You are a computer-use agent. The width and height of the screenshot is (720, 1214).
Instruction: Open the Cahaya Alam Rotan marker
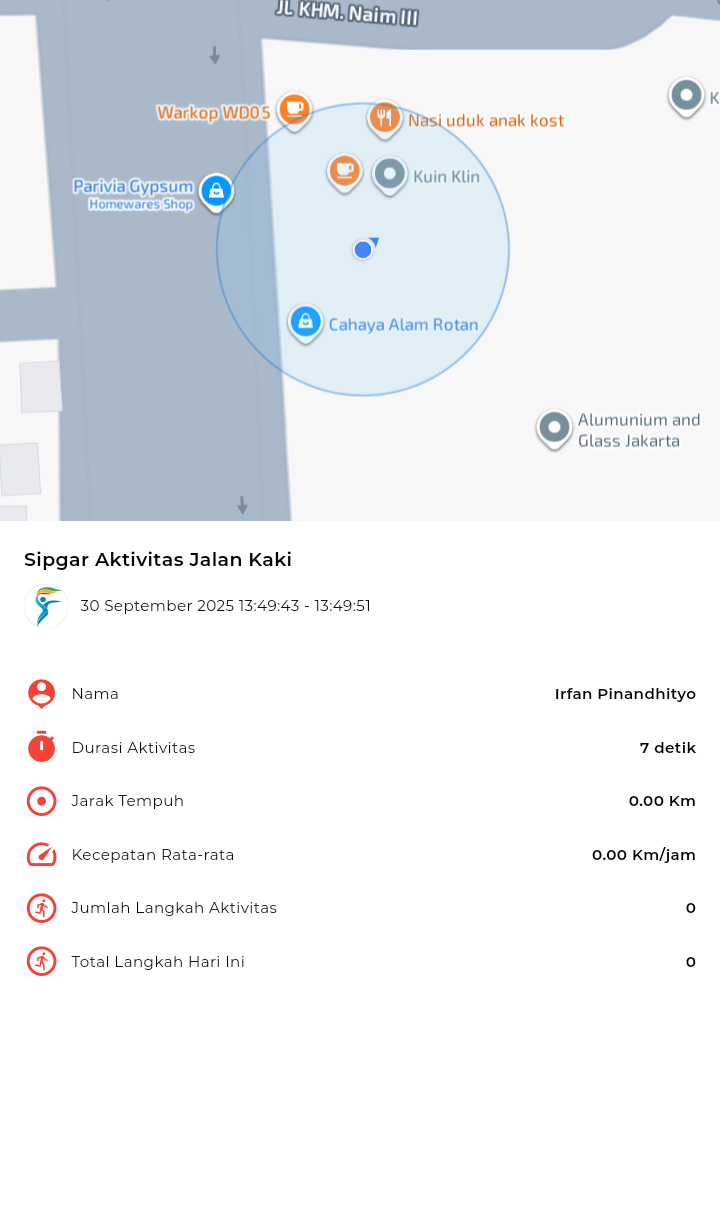tap(305, 322)
